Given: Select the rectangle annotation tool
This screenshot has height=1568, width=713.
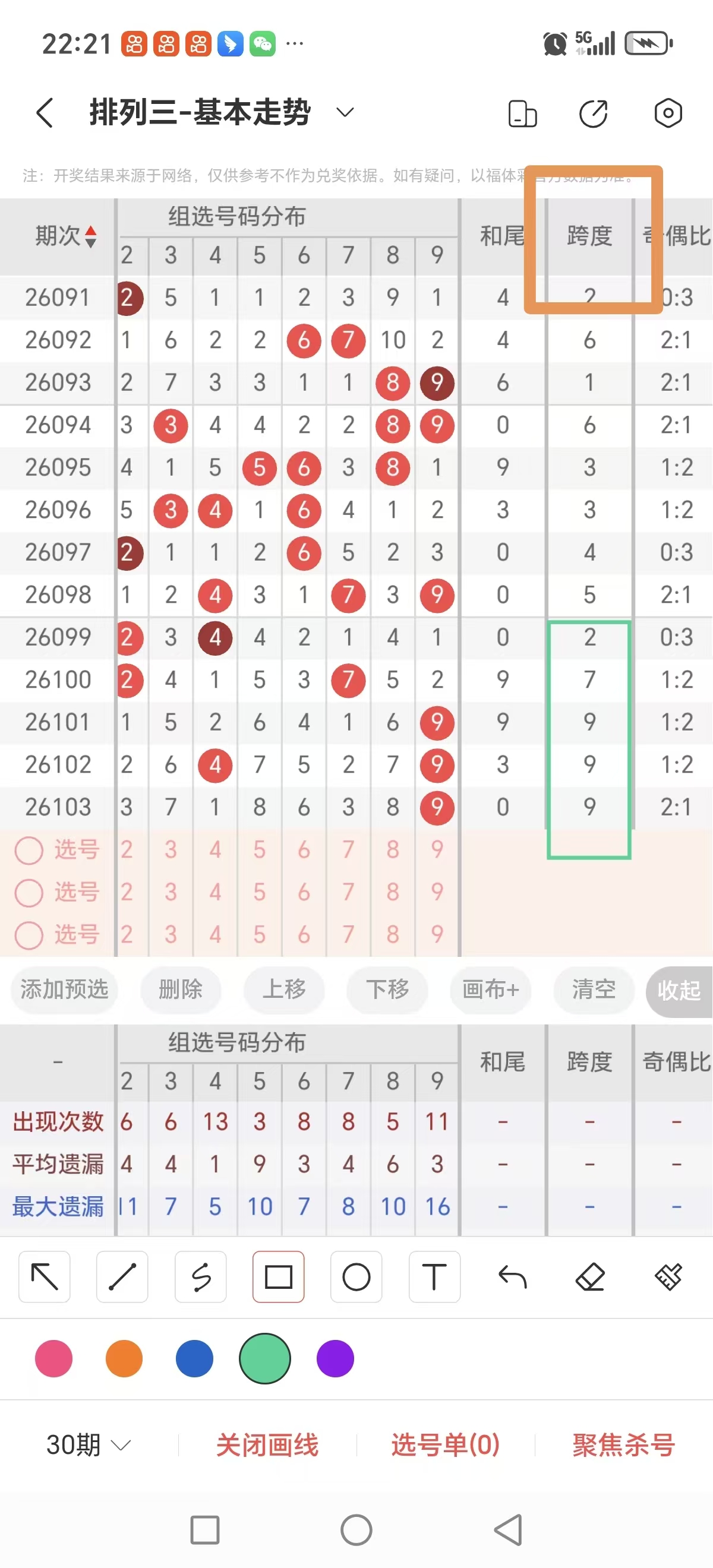Looking at the screenshot, I should 277,1278.
